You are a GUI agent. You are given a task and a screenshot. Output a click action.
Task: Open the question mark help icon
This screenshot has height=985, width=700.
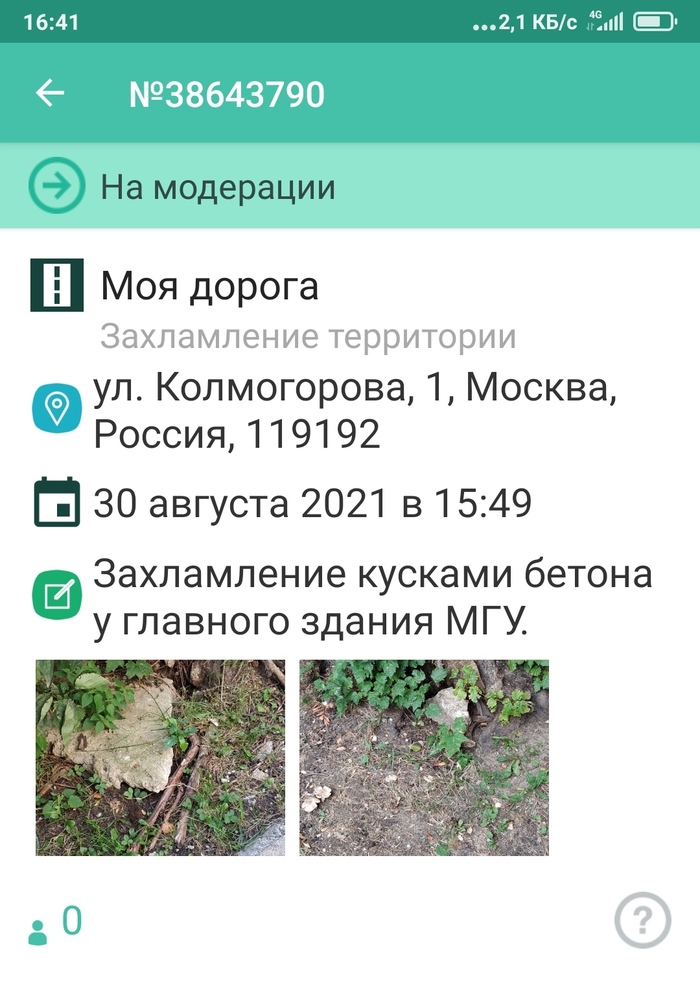pyautogui.click(x=642, y=920)
